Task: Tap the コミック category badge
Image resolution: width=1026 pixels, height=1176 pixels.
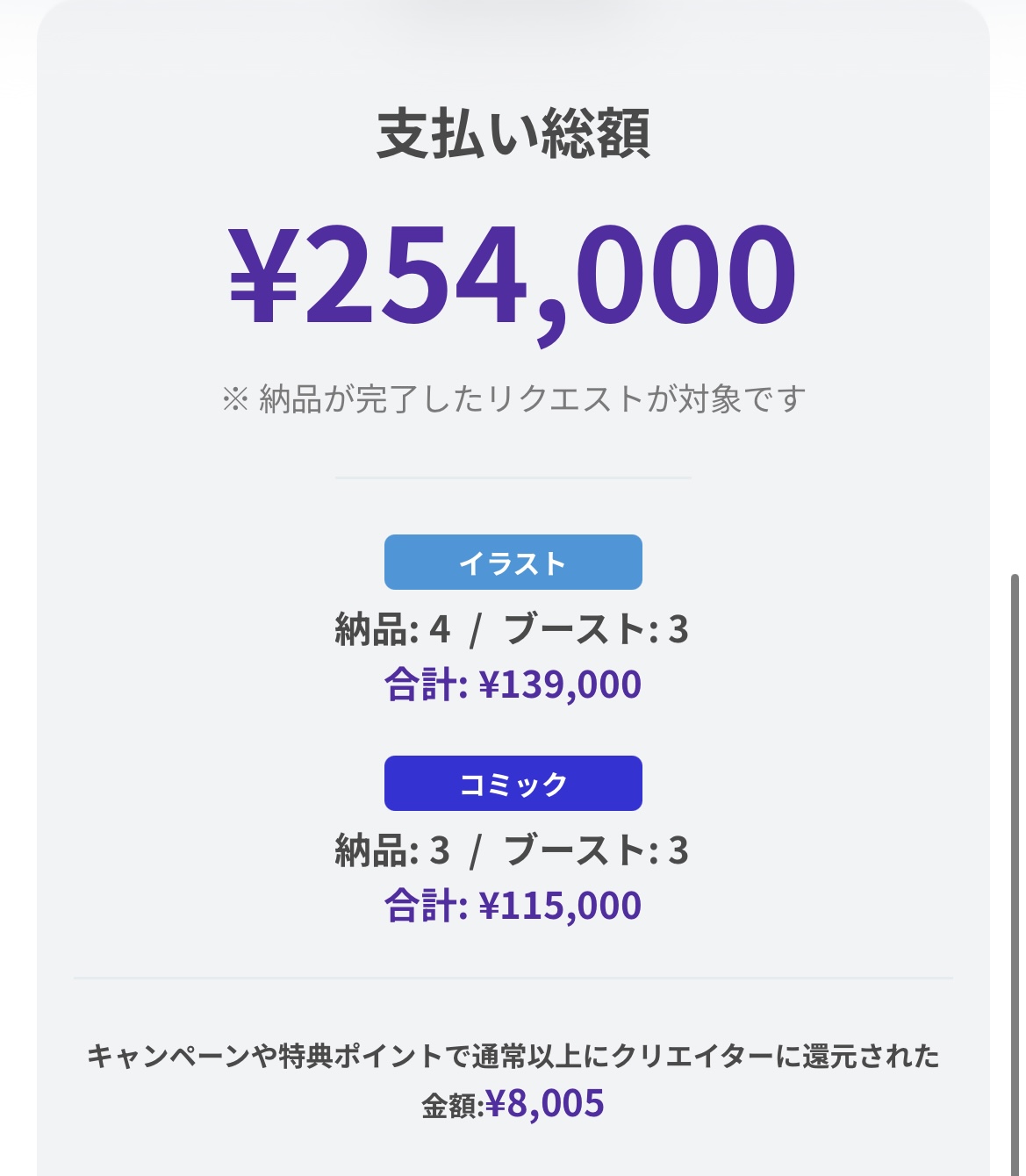Action: (x=513, y=783)
